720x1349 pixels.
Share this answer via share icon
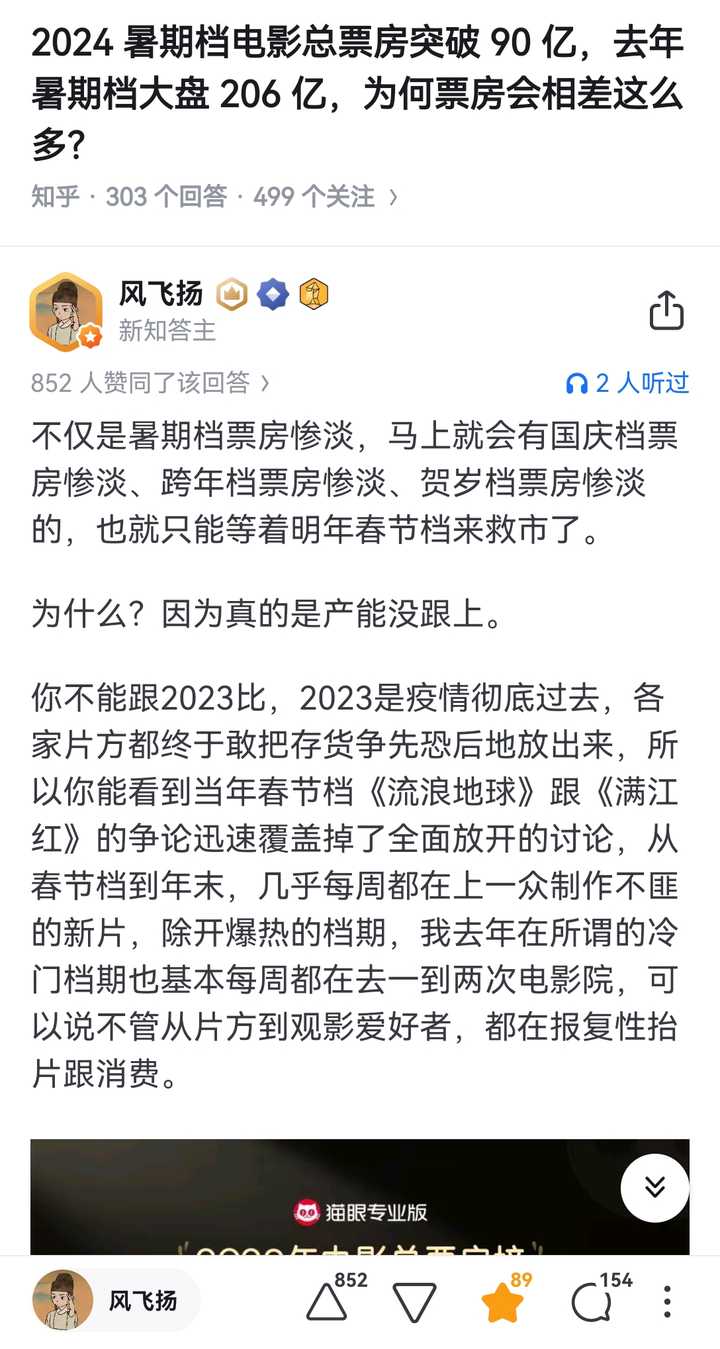pyautogui.click(x=666, y=311)
